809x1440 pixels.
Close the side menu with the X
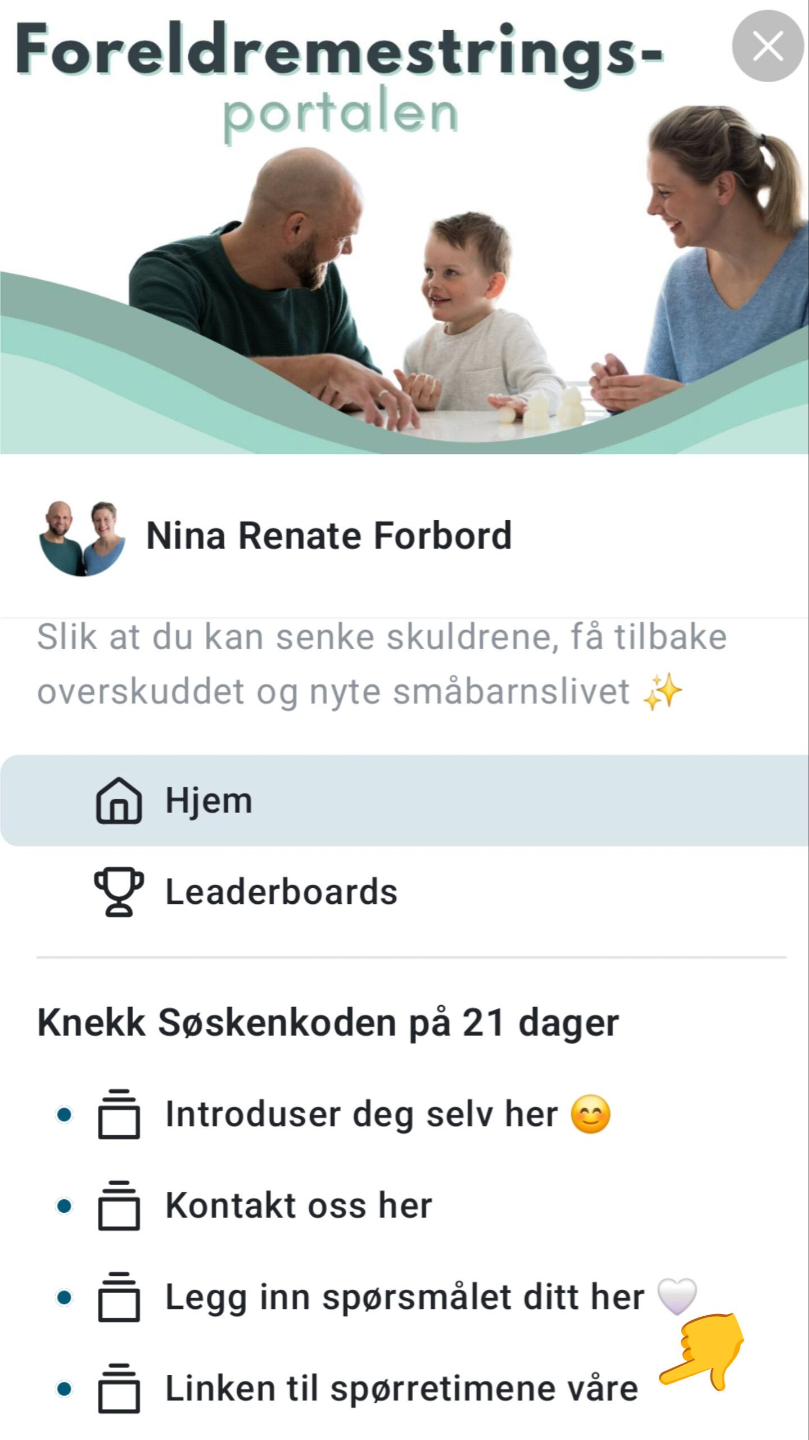[x=767, y=46]
